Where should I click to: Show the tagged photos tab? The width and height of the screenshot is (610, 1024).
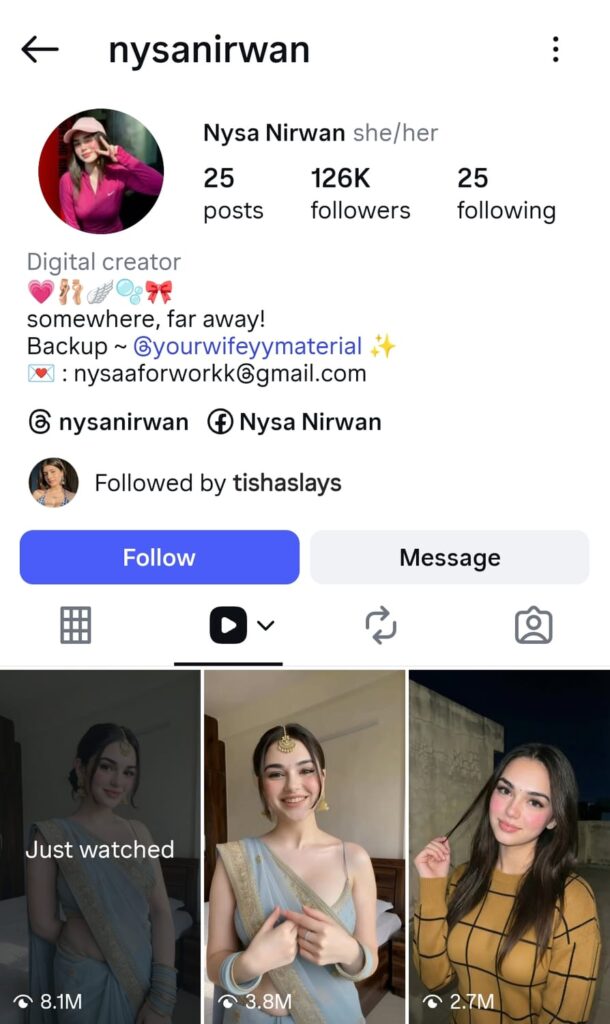pyautogui.click(x=533, y=626)
